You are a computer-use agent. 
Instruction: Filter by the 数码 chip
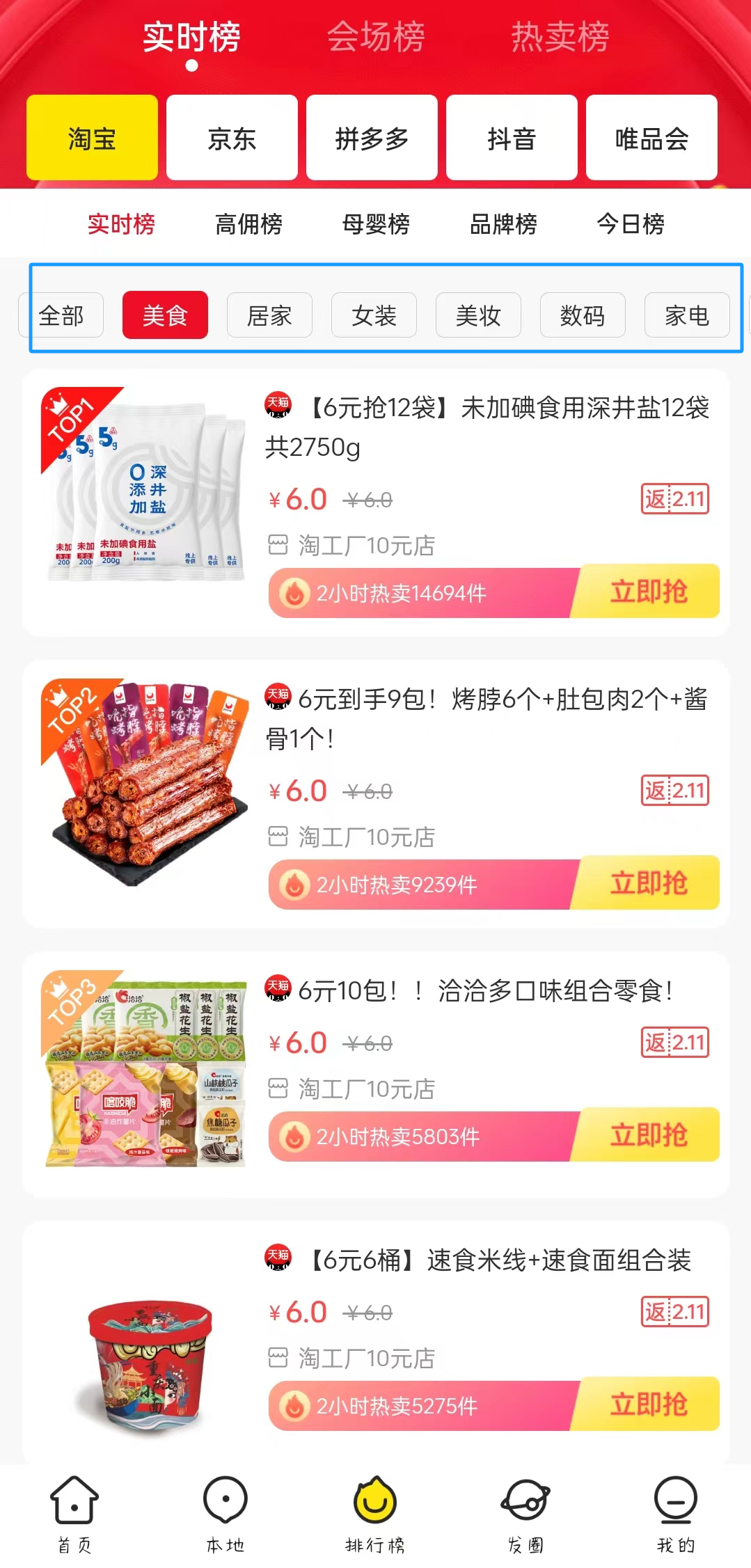pos(583,316)
